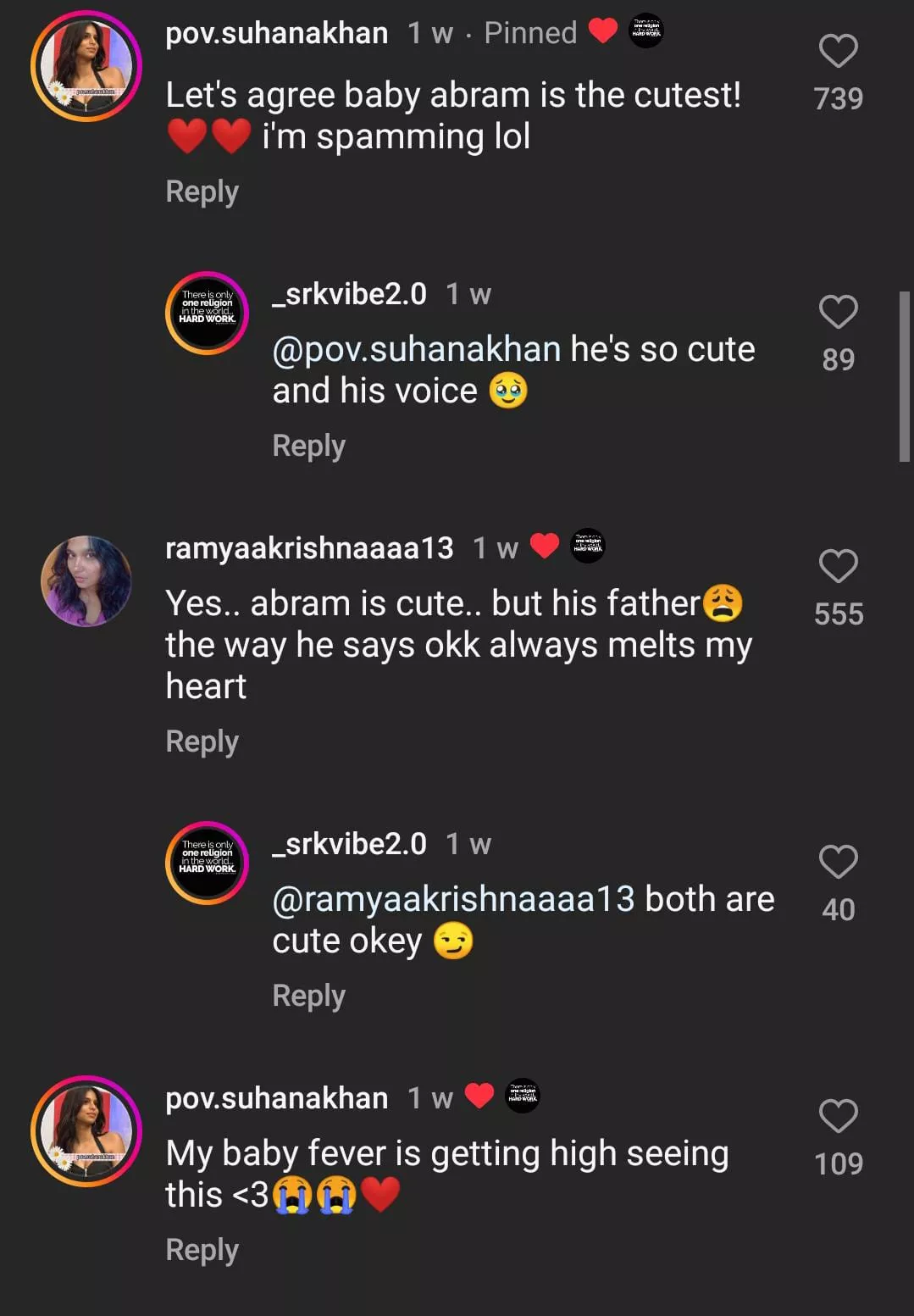Open ramyaakrishnaaaa13's profile picture
Viewport: 914px width, 1316px height.
(86, 581)
